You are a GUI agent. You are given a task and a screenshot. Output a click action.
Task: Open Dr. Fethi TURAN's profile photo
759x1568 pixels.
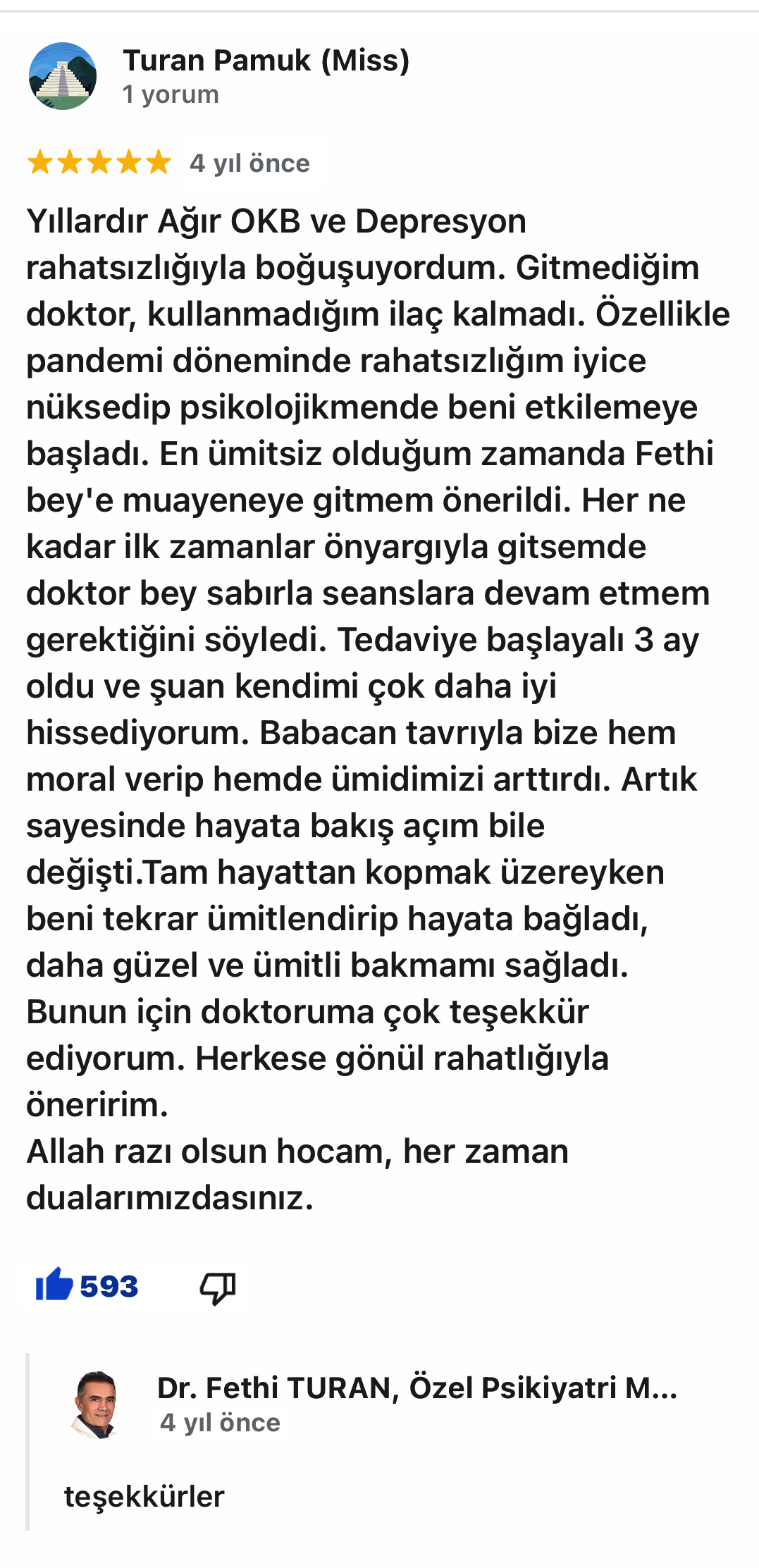click(x=95, y=1405)
